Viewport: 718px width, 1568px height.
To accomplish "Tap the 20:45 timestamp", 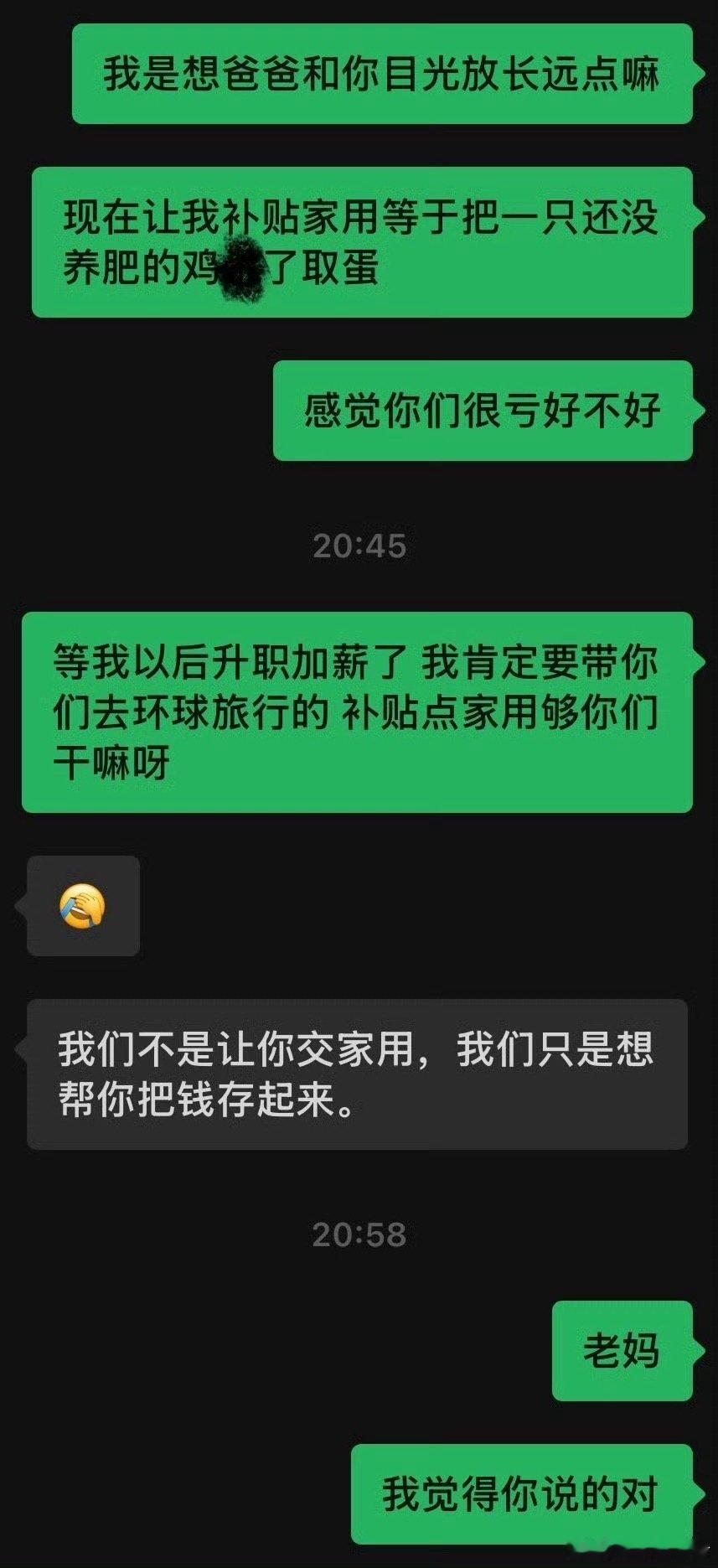I will coord(359,543).
